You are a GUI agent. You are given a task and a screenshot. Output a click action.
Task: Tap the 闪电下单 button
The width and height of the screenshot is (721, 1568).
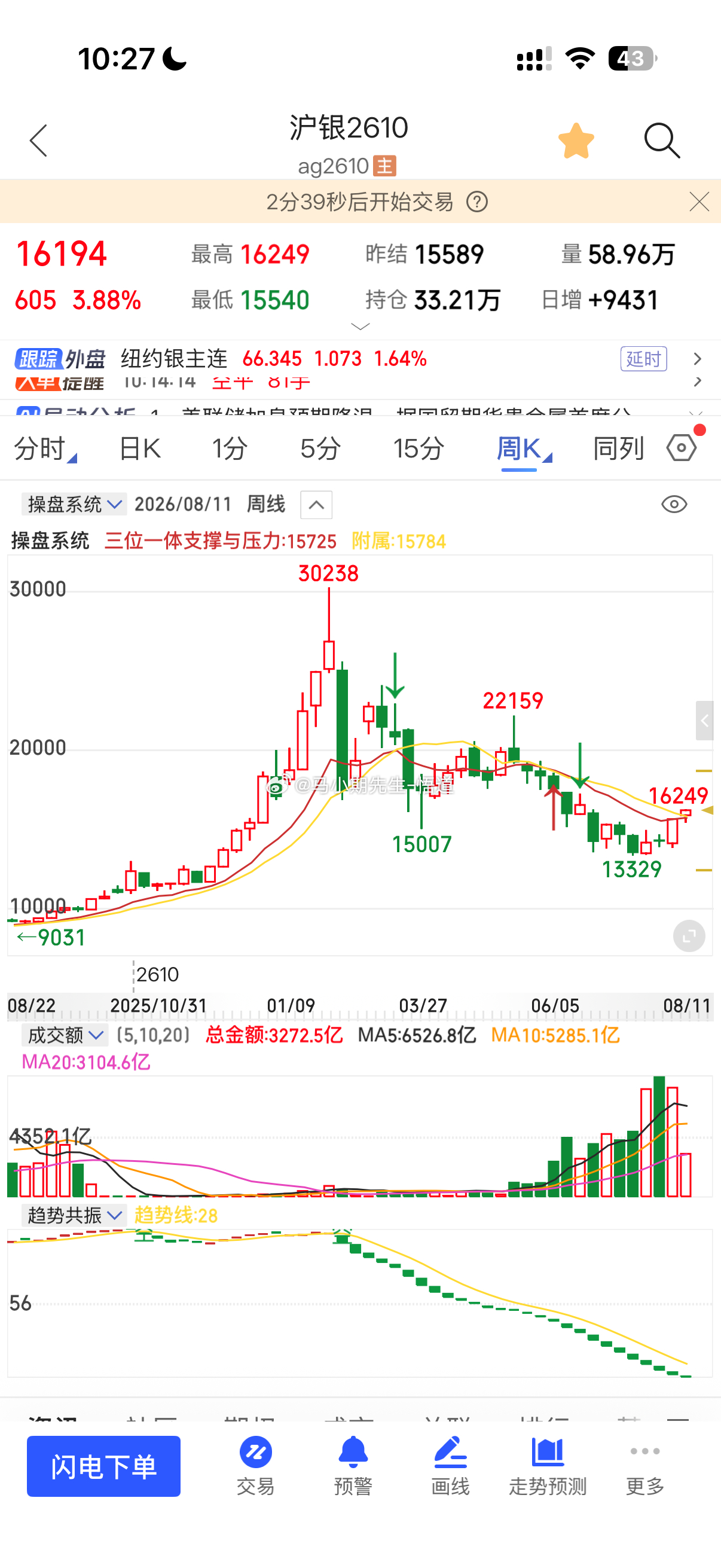[103, 1466]
